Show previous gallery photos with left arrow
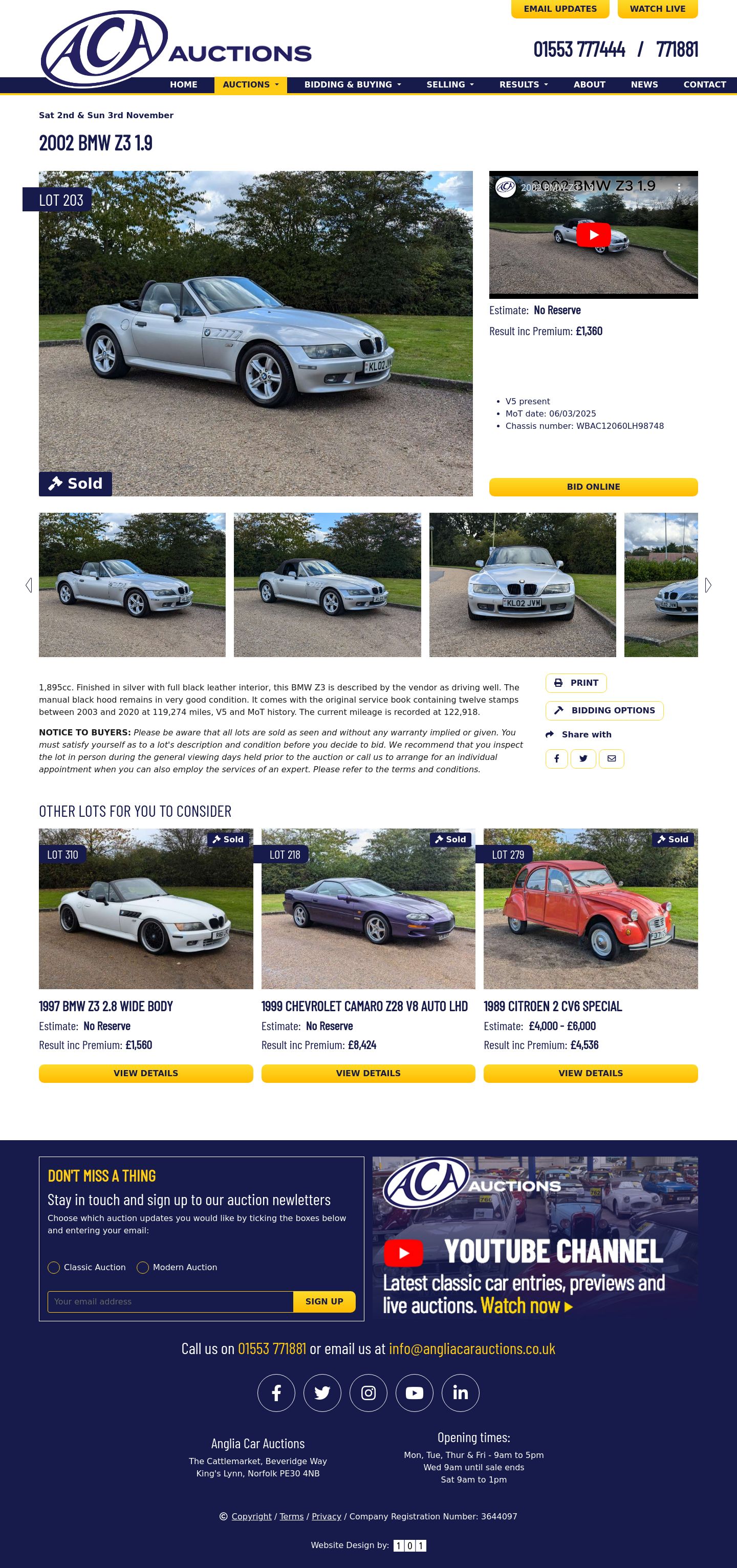737x1568 pixels. (29, 585)
